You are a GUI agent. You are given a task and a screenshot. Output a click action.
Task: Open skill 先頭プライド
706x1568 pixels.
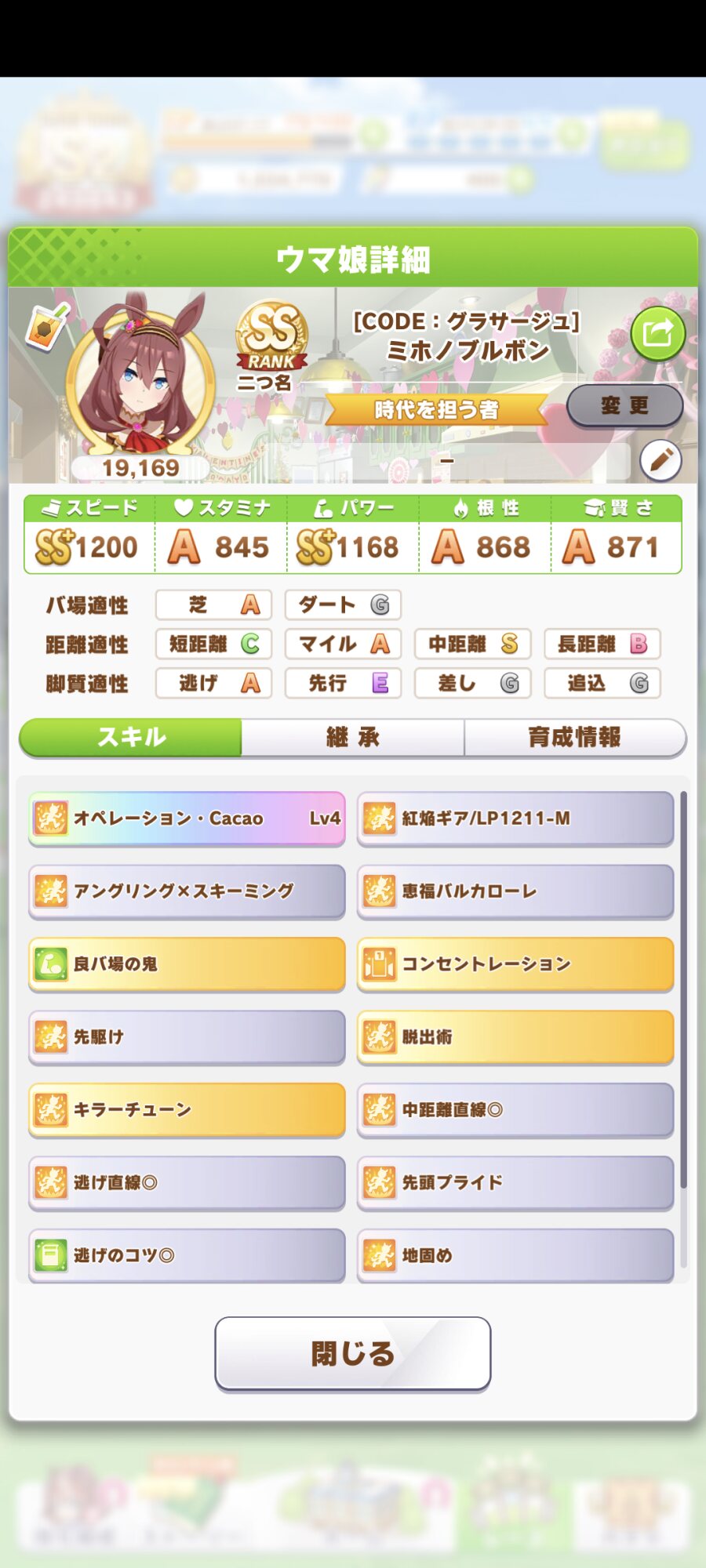coord(515,1183)
